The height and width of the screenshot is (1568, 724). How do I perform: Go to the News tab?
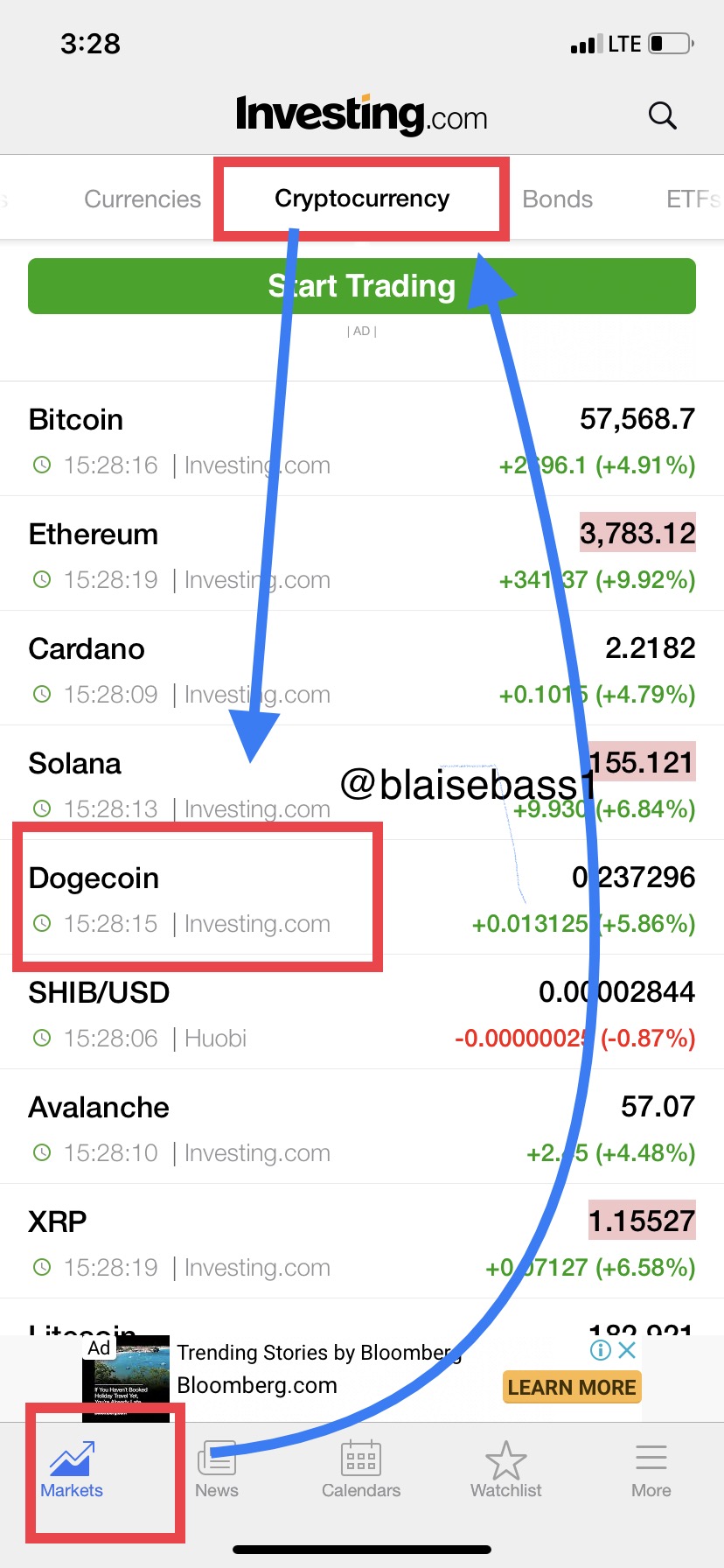pos(217,1469)
